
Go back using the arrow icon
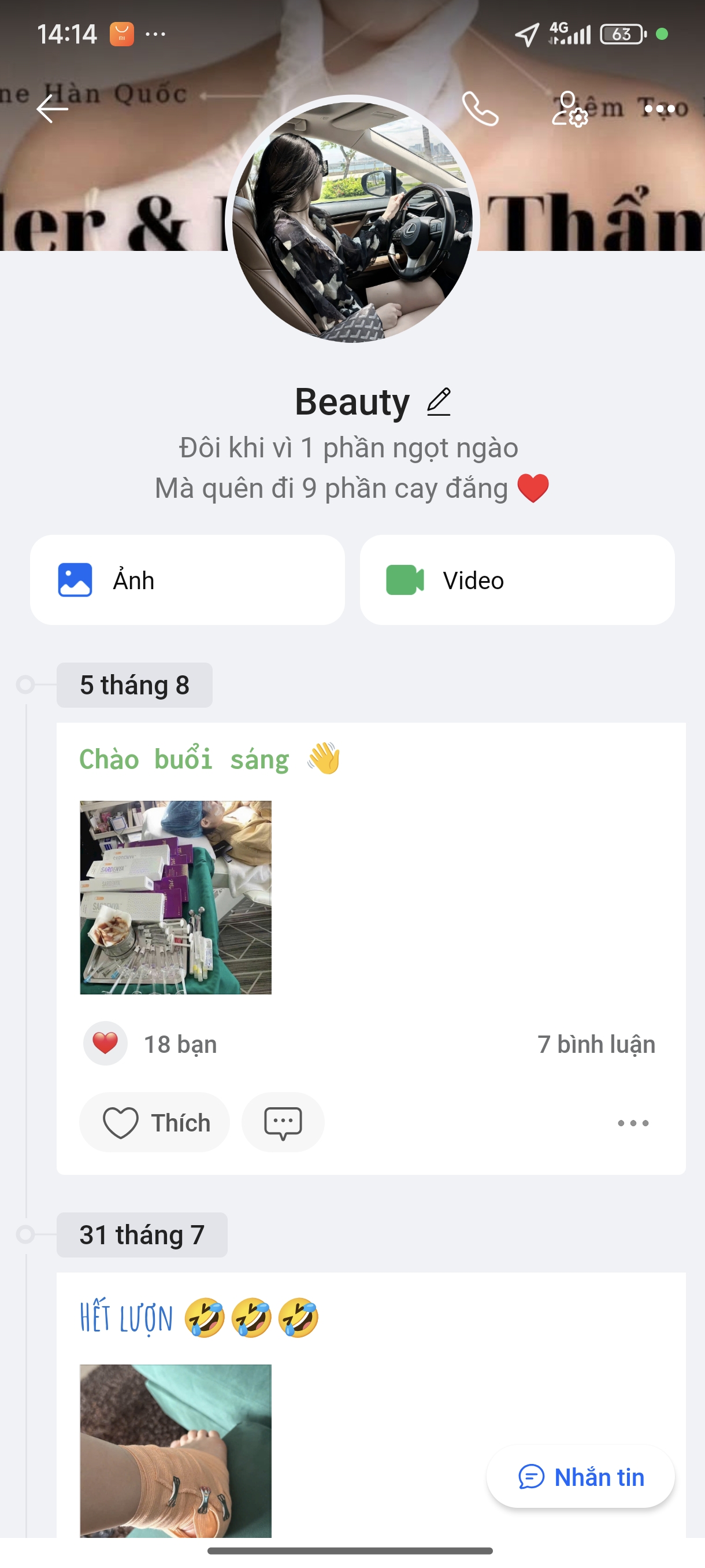click(x=51, y=110)
